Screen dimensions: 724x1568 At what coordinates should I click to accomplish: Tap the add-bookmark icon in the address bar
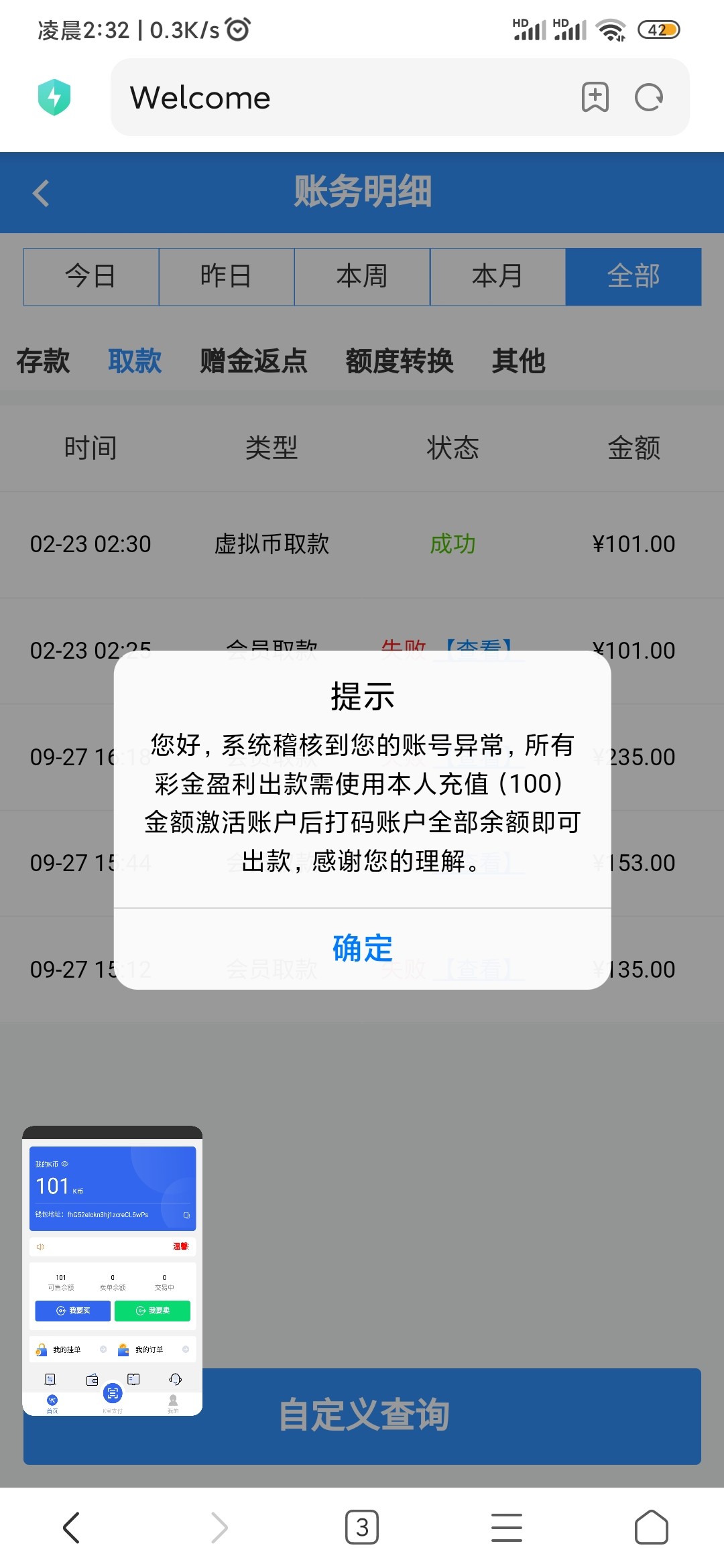(594, 98)
